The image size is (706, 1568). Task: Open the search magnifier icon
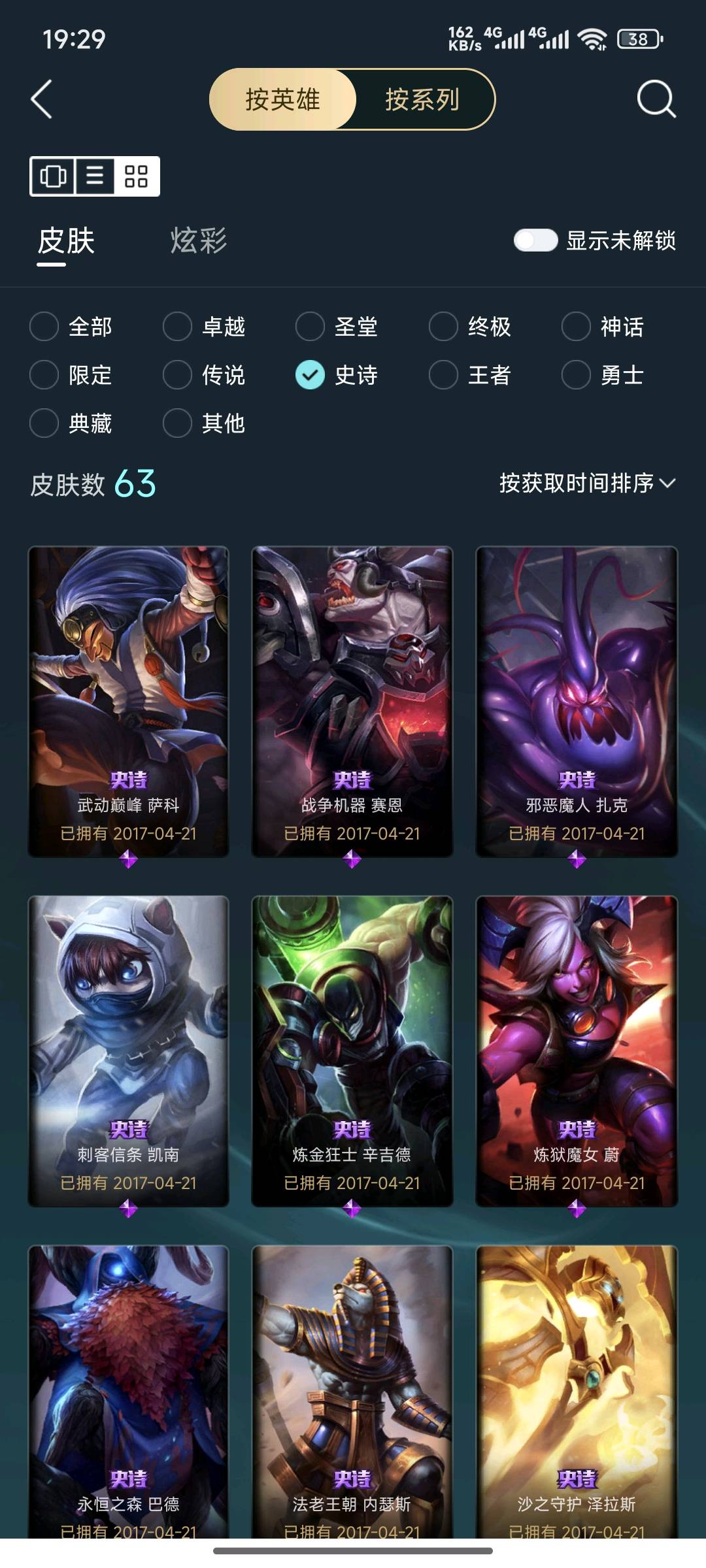pyautogui.click(x=656, y=99)
